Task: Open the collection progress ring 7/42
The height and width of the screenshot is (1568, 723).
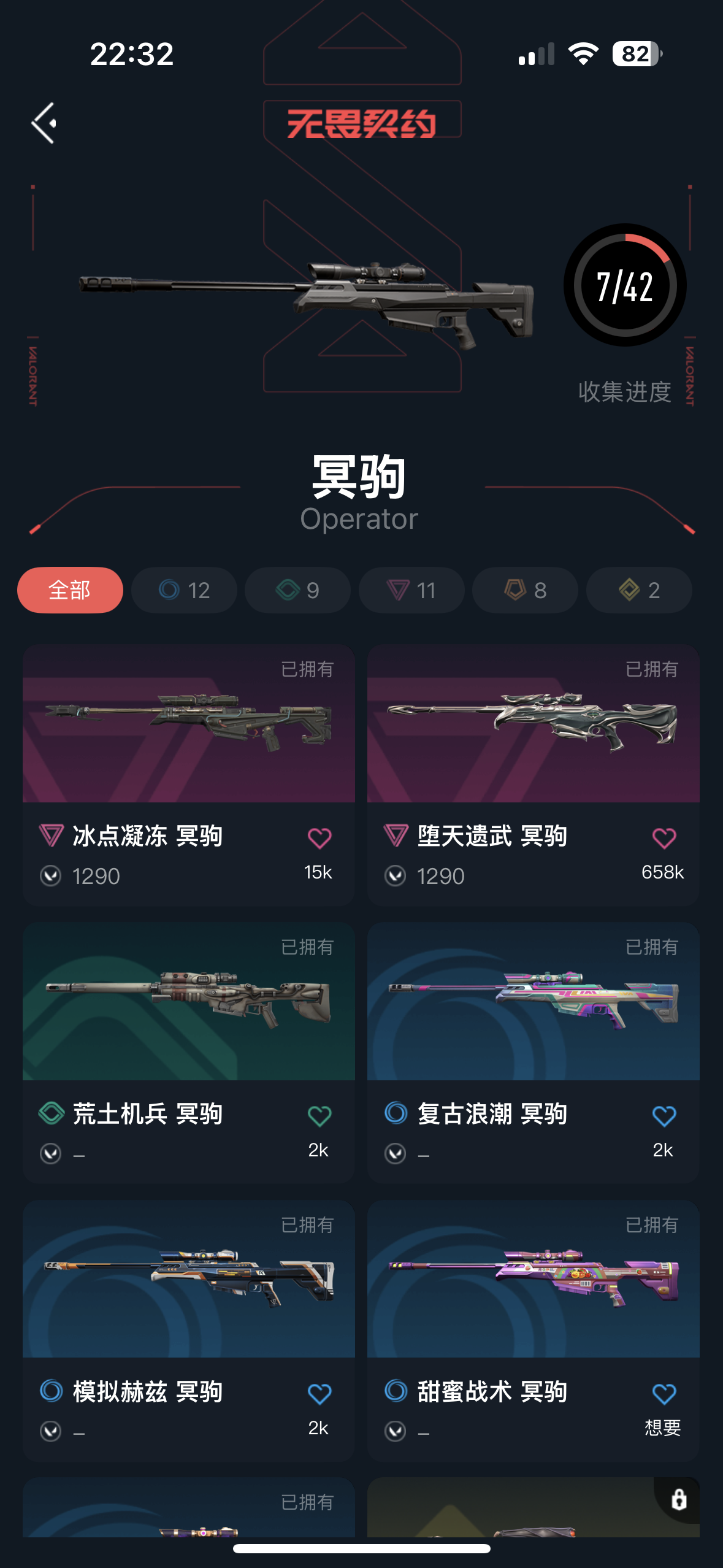Action: pyautogui.click(x=624, y=285)
